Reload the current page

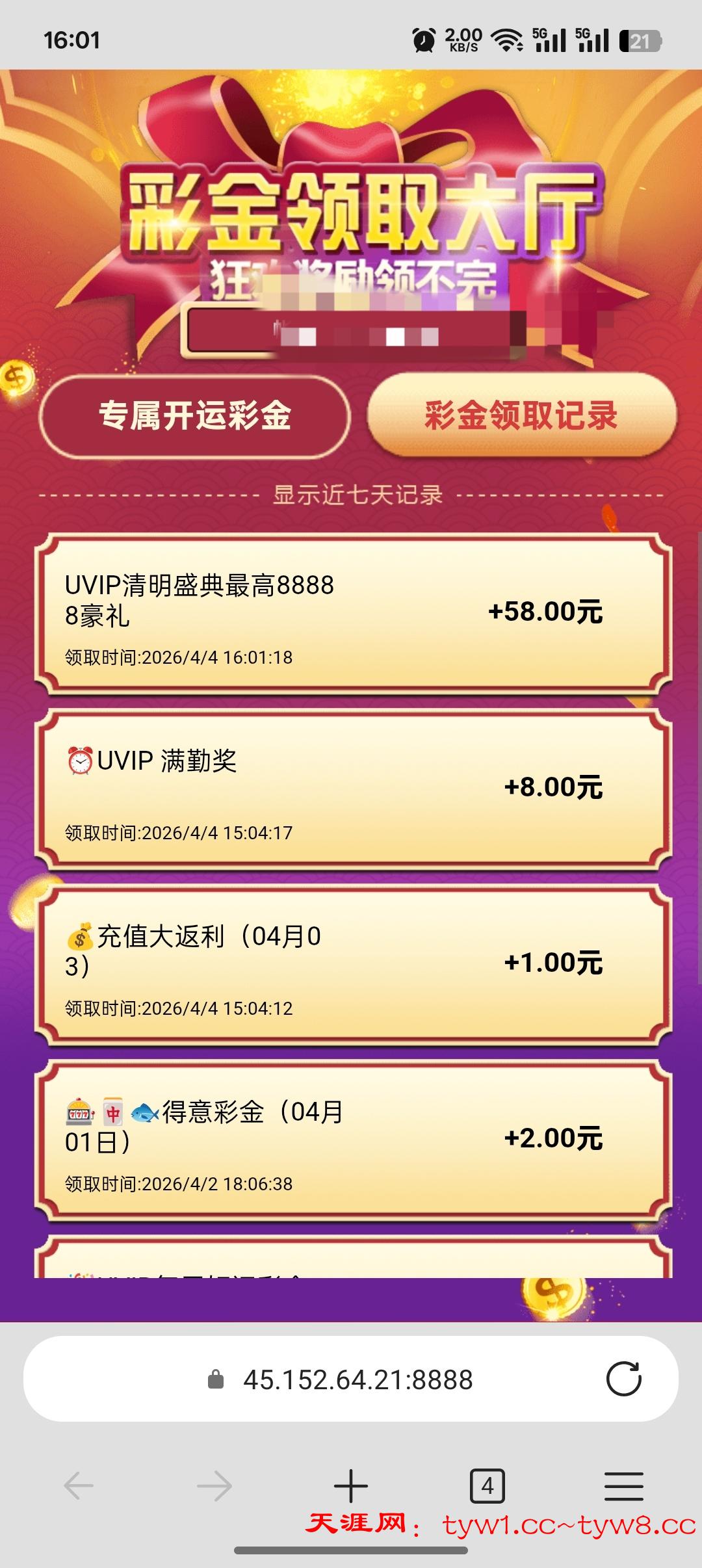[623, 1379]
